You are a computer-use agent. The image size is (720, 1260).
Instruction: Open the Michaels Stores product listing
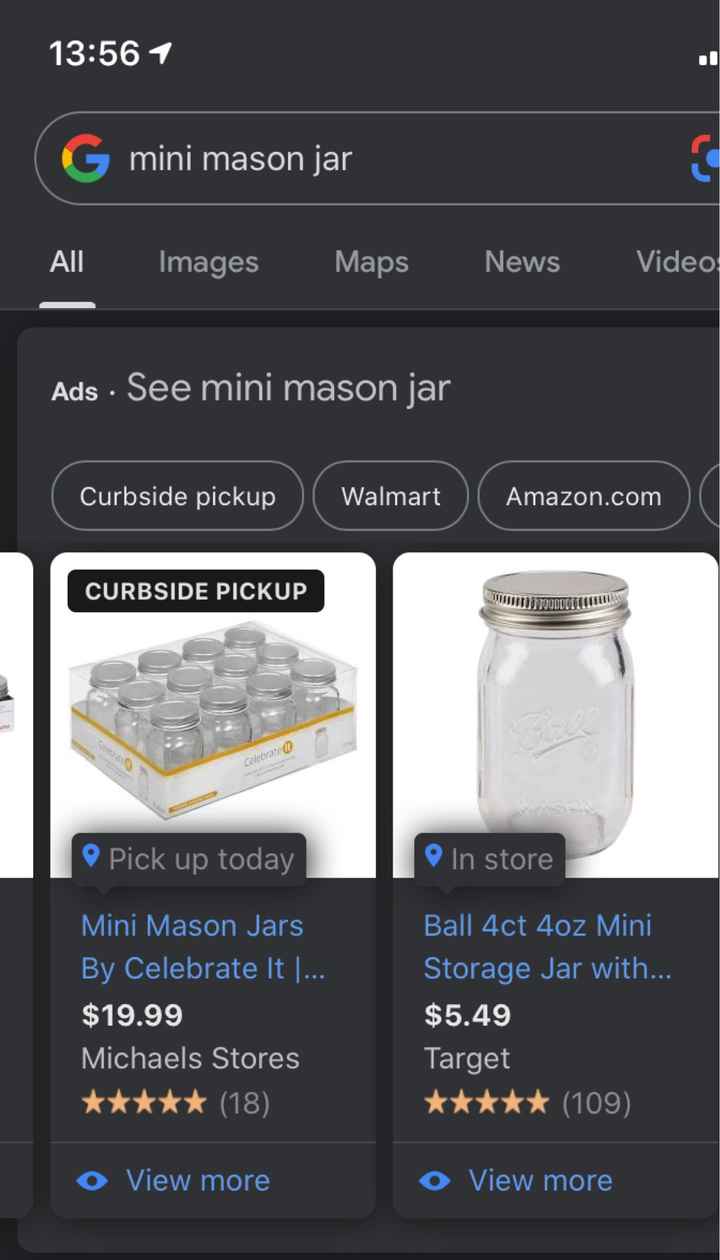[x=190, y=946]
